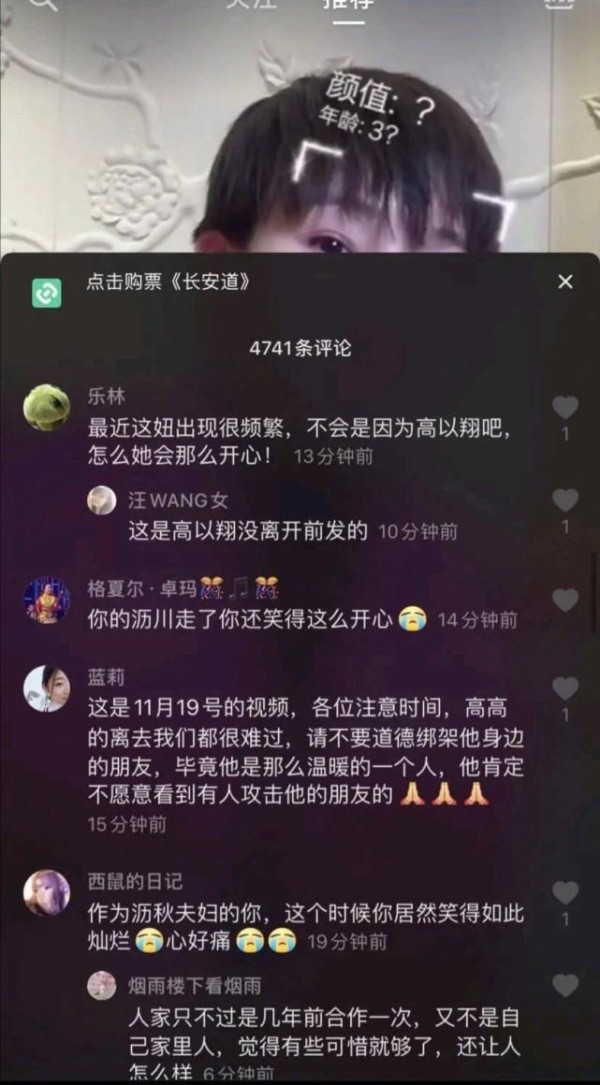600x1085 pixels.
Task: Like the reply by 烟雨楼下看烟雨
Action: [565, 985]
